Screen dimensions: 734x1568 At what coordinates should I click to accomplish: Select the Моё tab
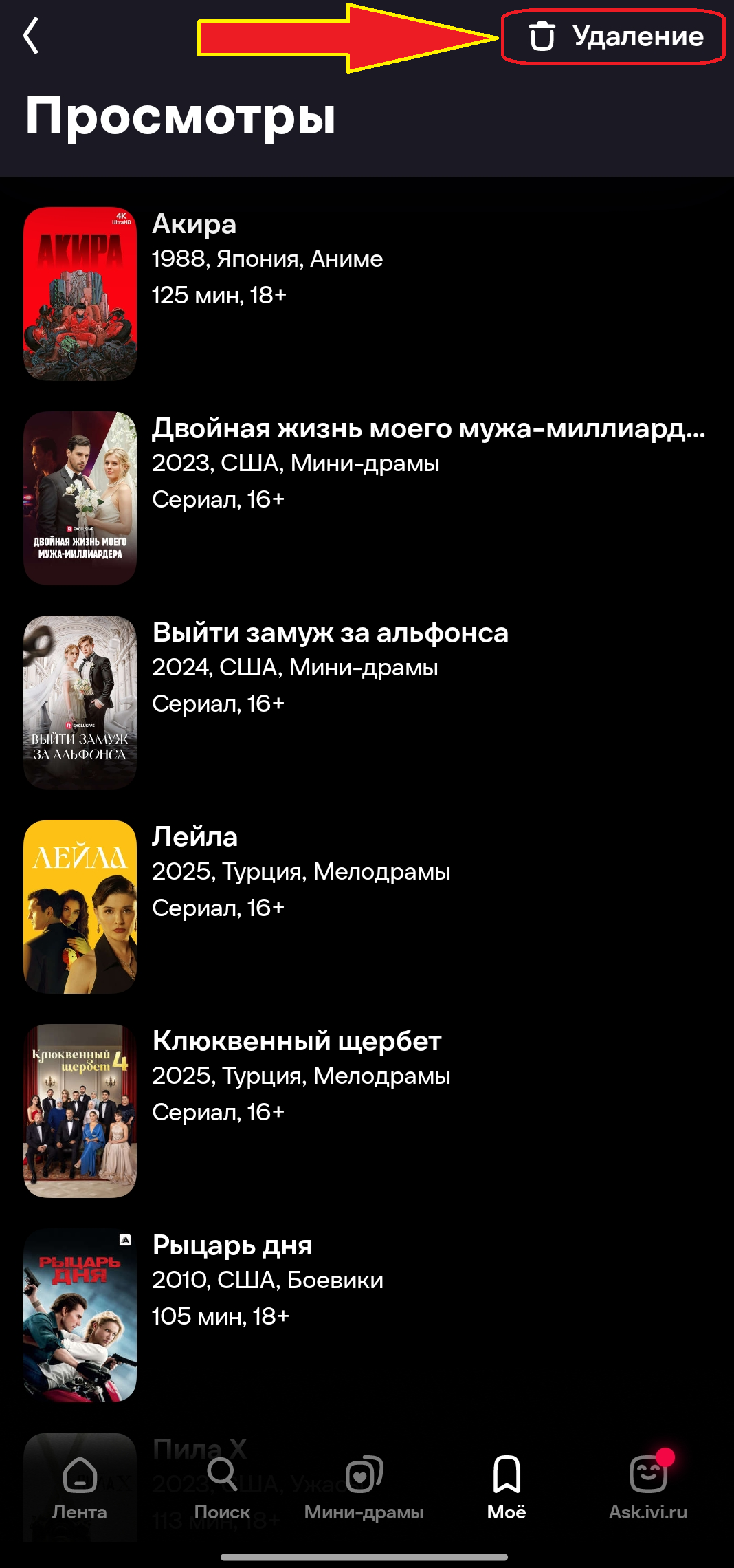click(507, 1488)
